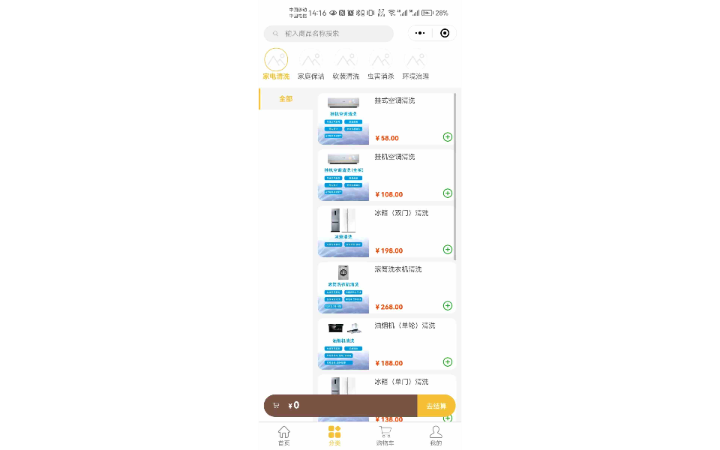Add the ¥108.00 air conditioner cleaning to cart

pyautogui.click(x=447, y=193)
